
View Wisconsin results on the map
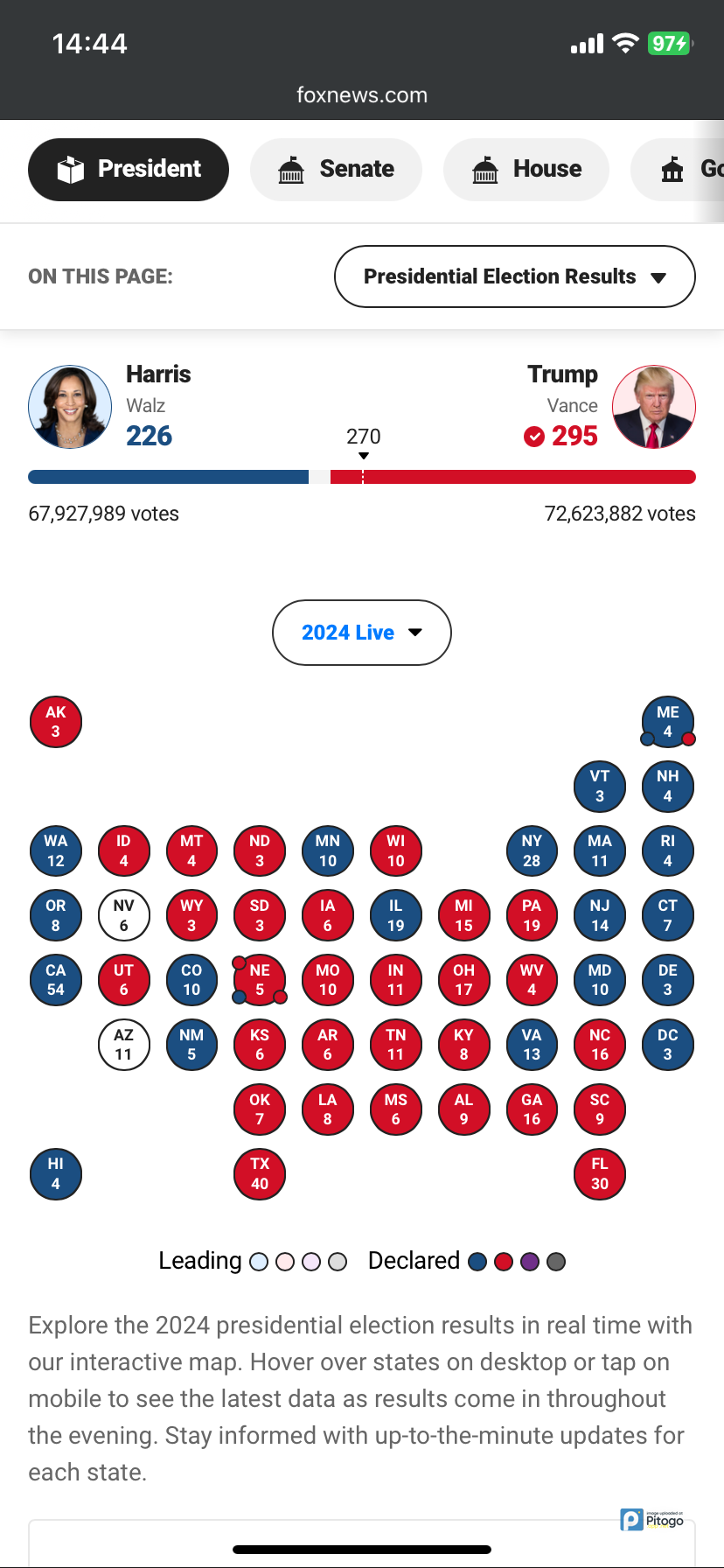coord(396,850)
